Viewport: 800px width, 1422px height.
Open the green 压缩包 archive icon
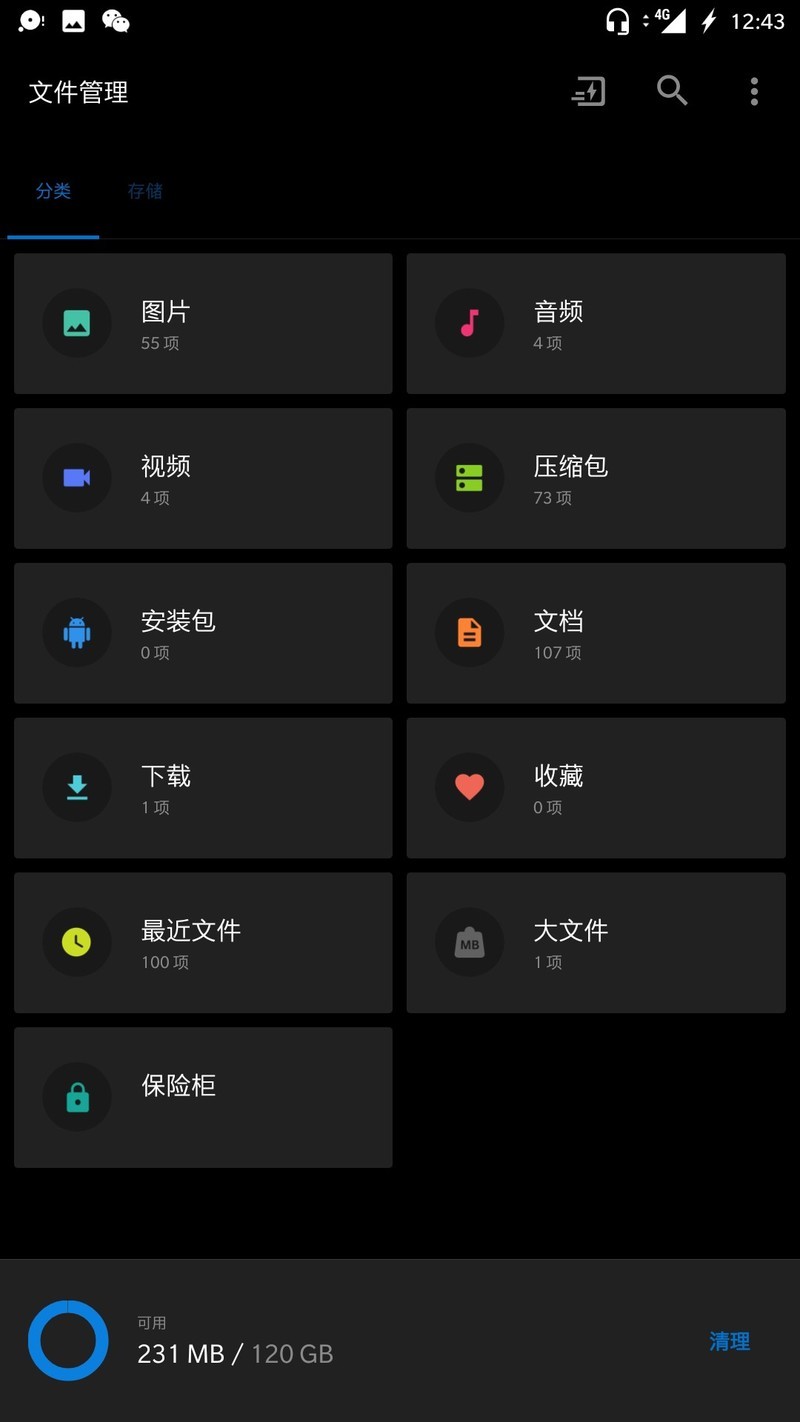tap(469, 478)
